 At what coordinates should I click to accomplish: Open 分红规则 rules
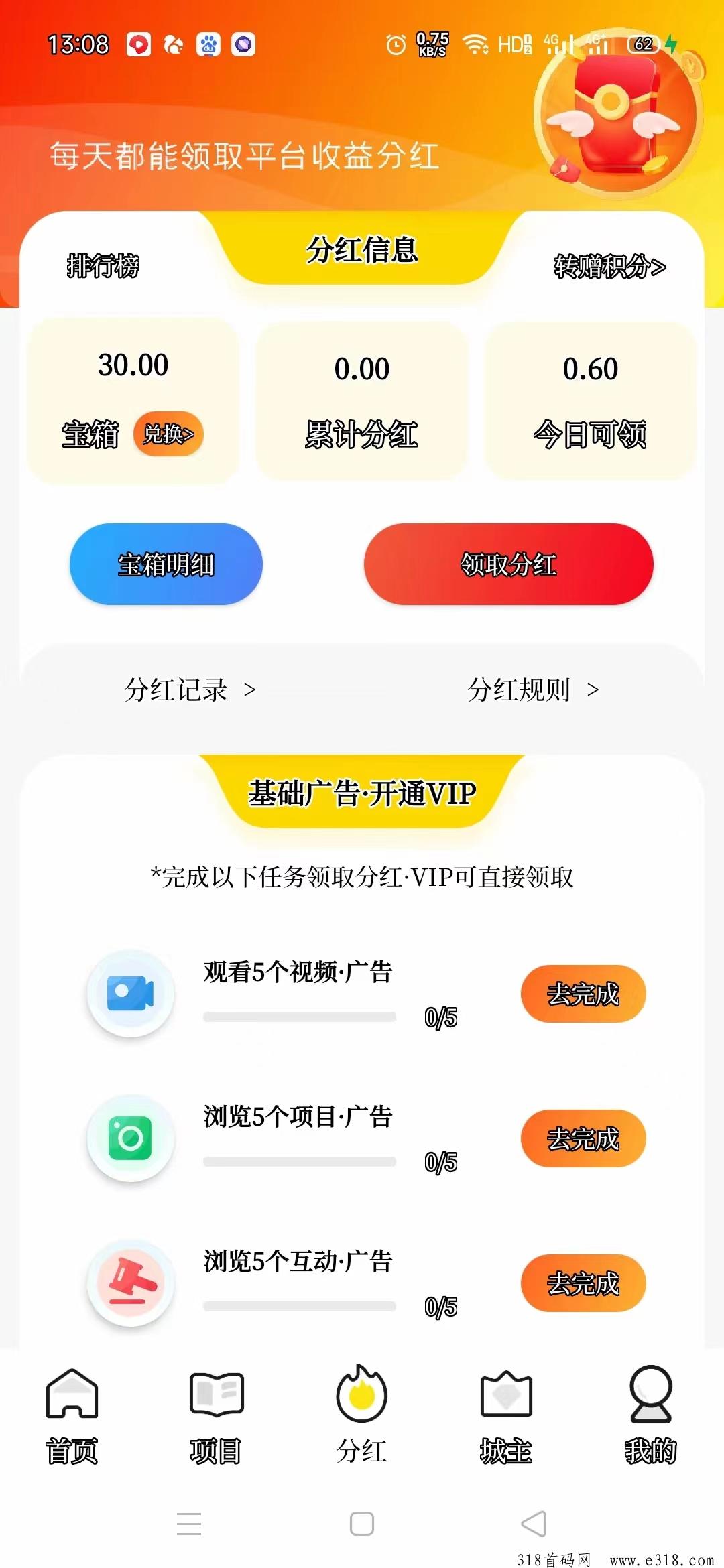(x=533, y=690)
